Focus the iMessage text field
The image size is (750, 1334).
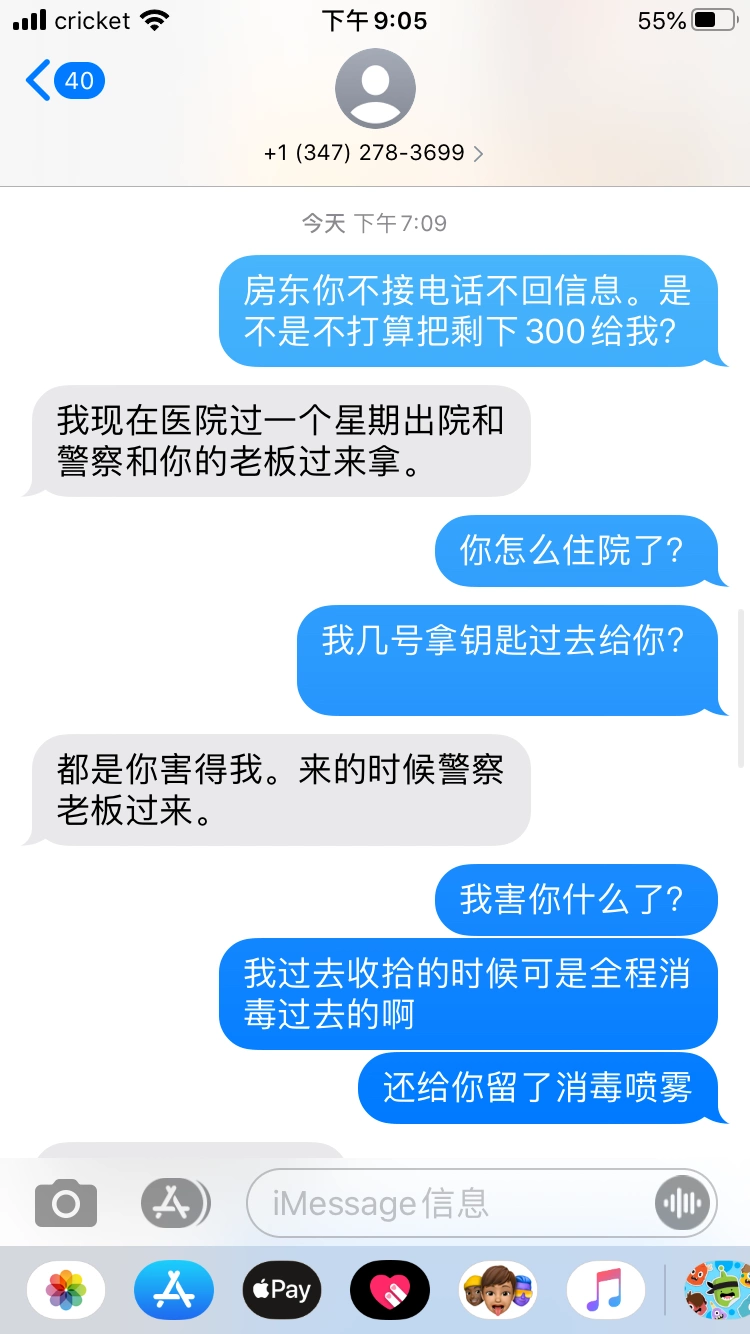point(450,1203)
